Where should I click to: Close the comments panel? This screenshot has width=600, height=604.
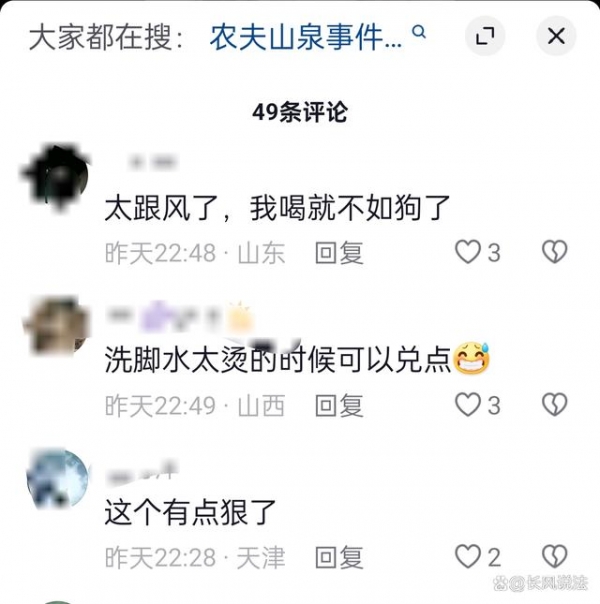[555, 38]
